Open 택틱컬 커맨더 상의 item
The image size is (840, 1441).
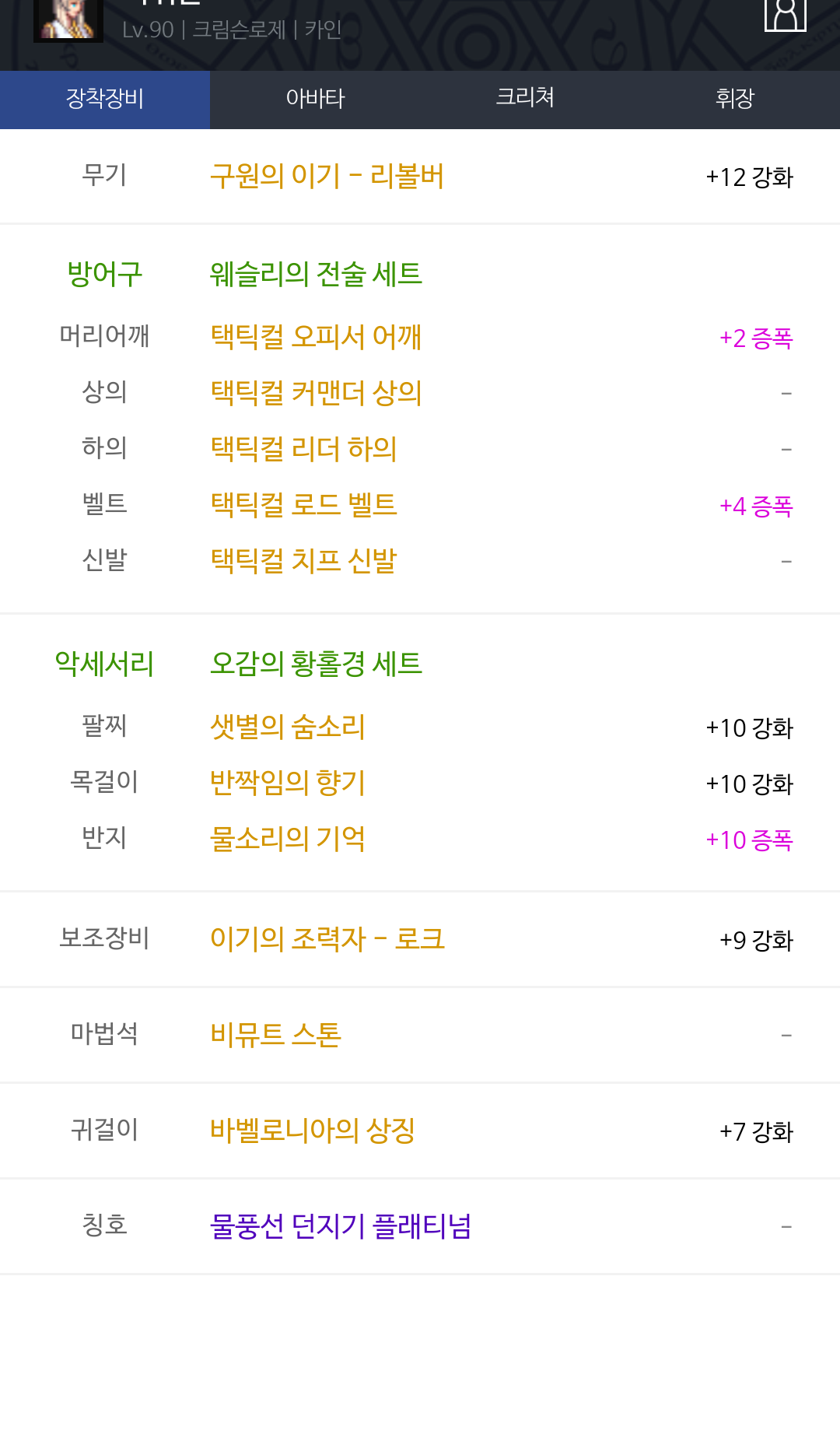coord(316,393)
